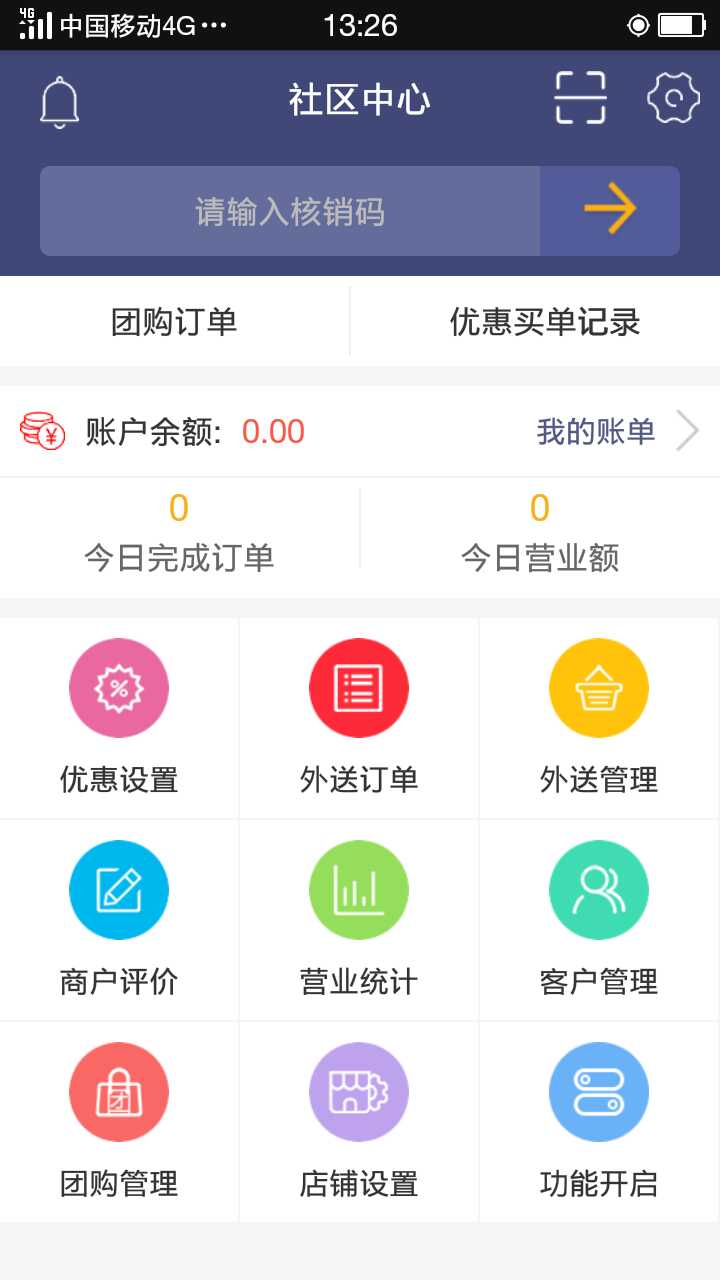
Task: Open notifications via the bell icon
Action: pyautogui.click(x=58, y=99)
